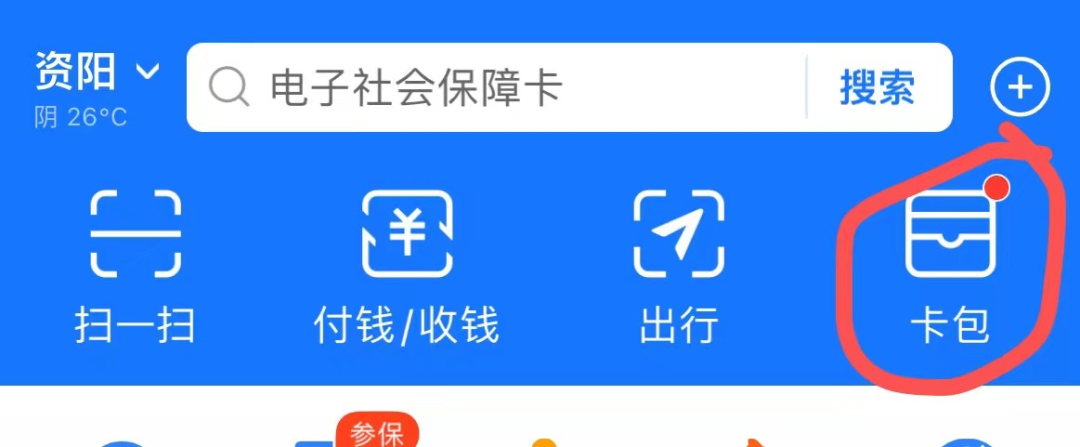This screenshot has width=1080, height=447.
Task: Open the 资阳 city selector dropdown
Action: pos(96,73)
